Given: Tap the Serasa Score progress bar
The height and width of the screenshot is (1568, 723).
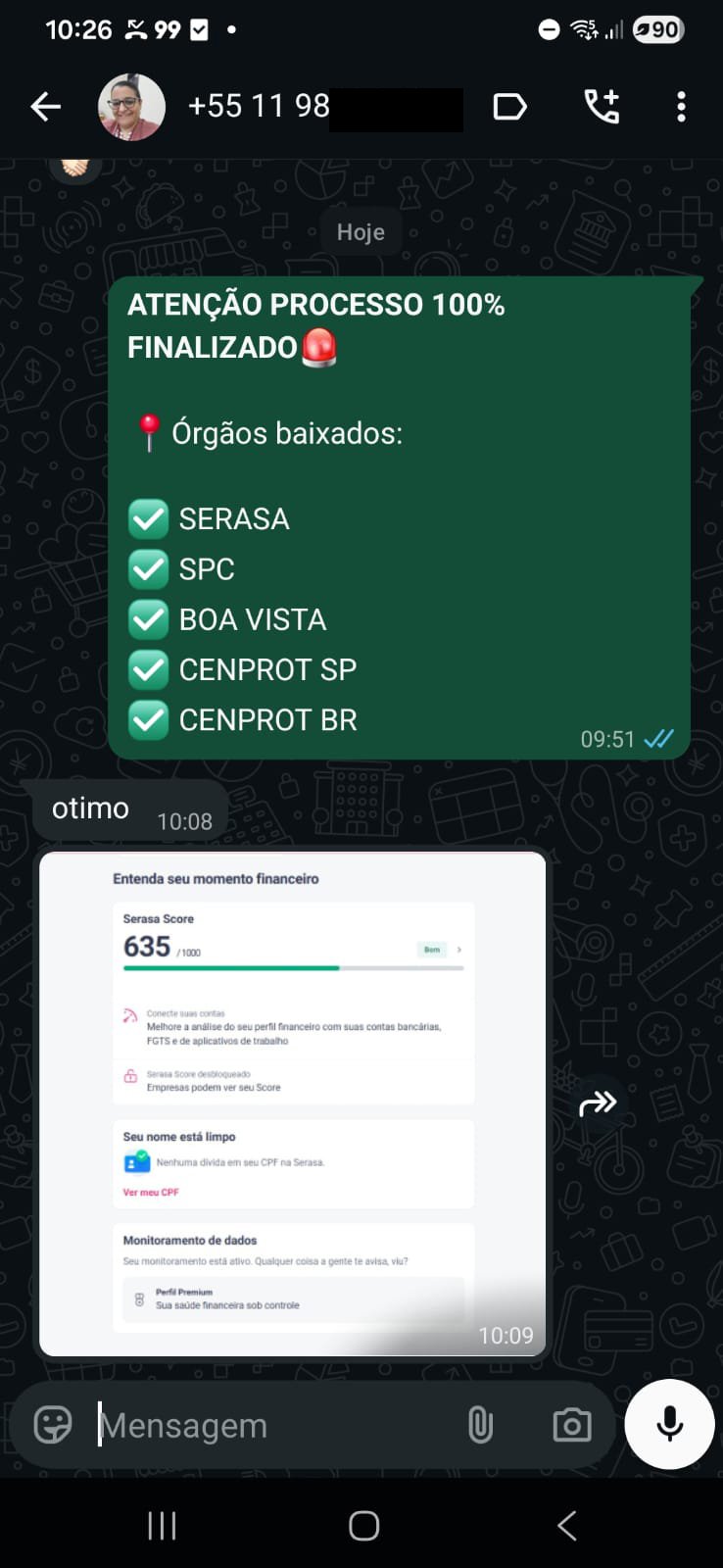Looking at the screenshot, I should pos(292,967).
